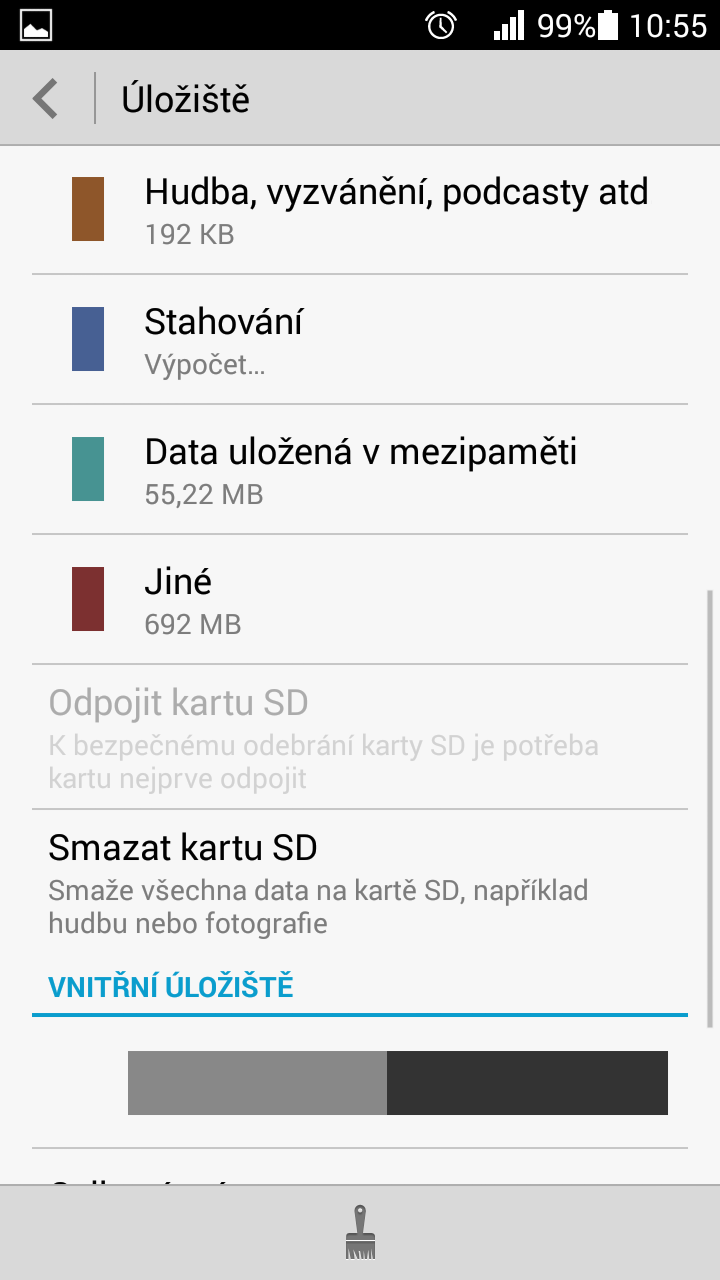Tap the cleanup brush icon
Screen dimensions: 720x1280
tap(360, 1232)
